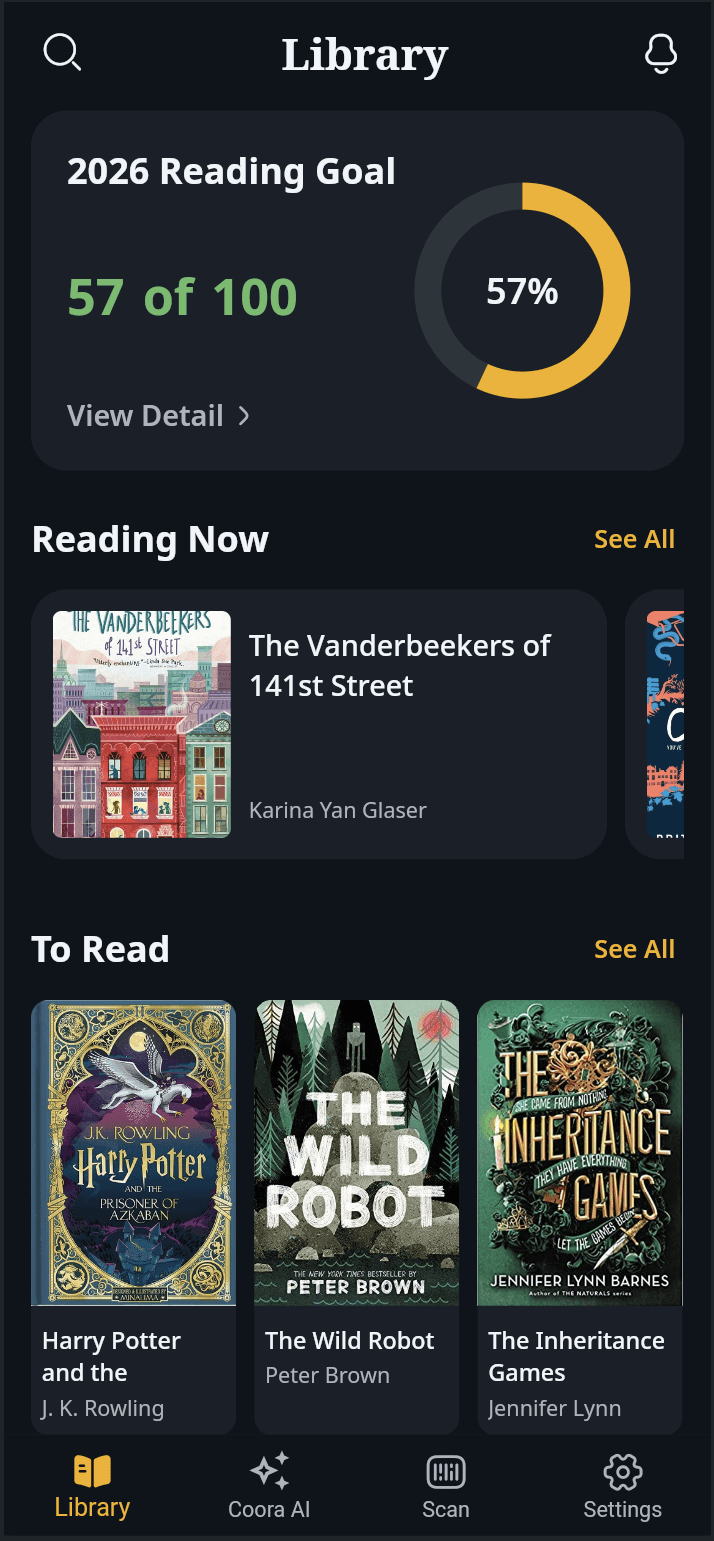The width and height of the screenshot is (714, 1541).
Task: Open the search icon
Action: pyautogui.click(x=62, y=53)
